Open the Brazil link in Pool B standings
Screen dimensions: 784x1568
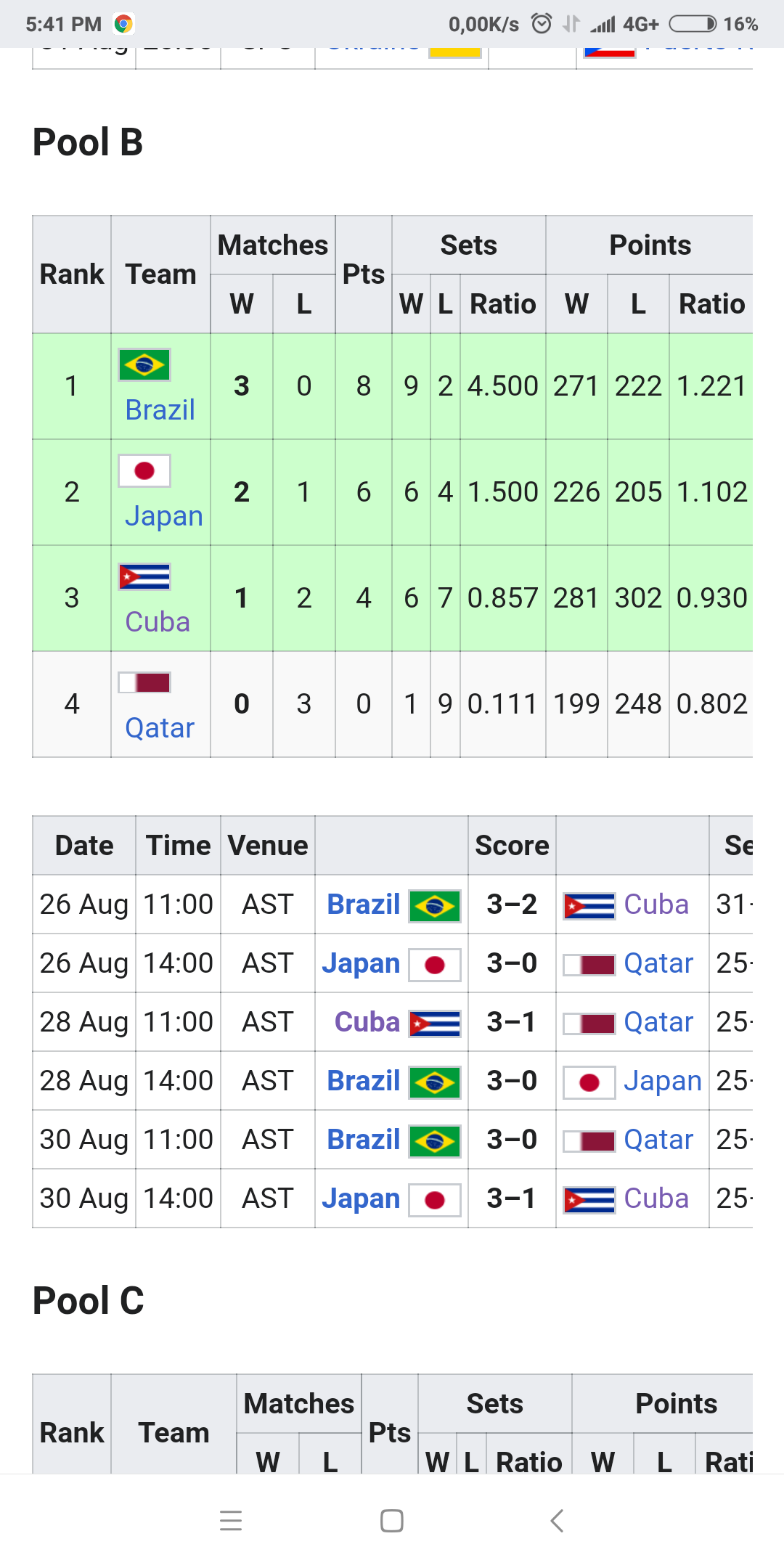[160, 410]
